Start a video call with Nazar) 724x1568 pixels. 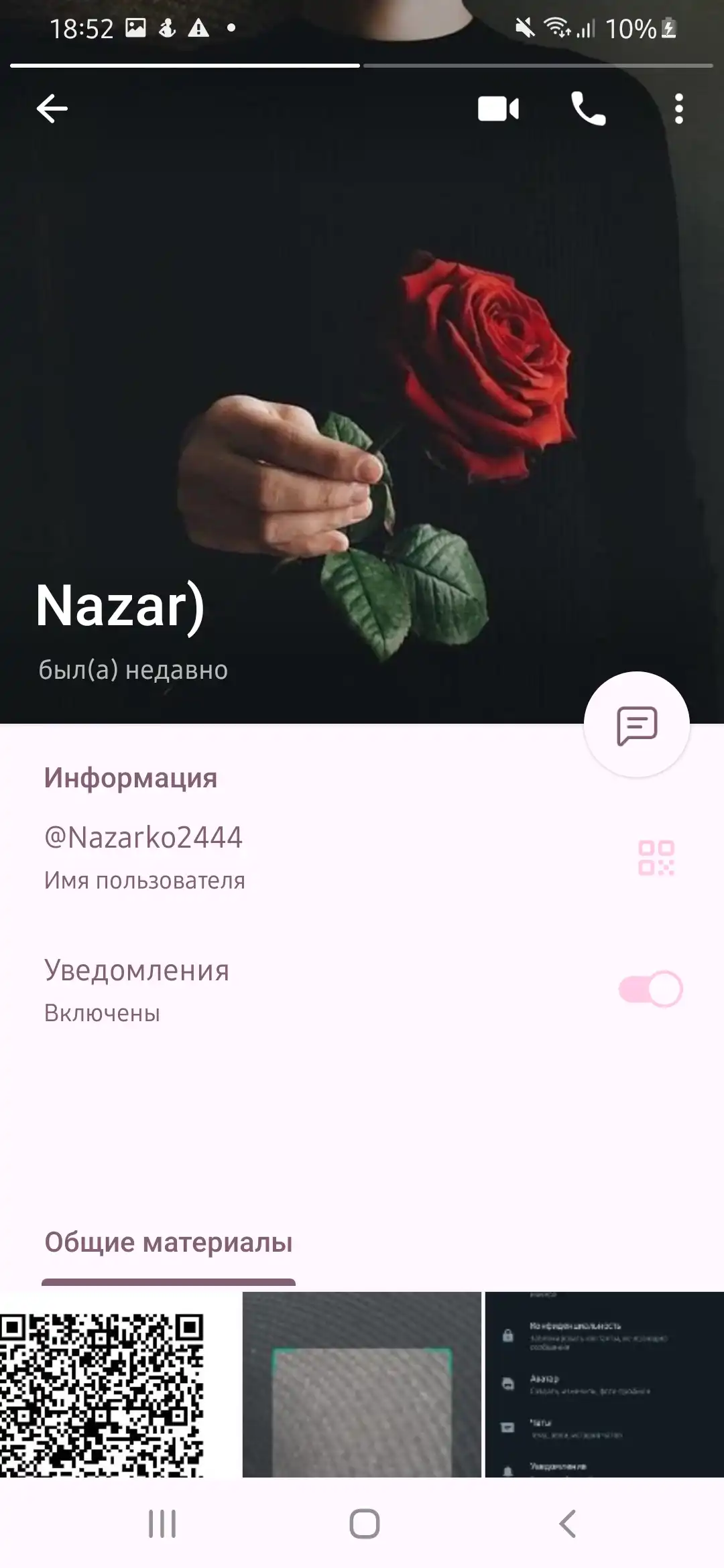point(498,109)
